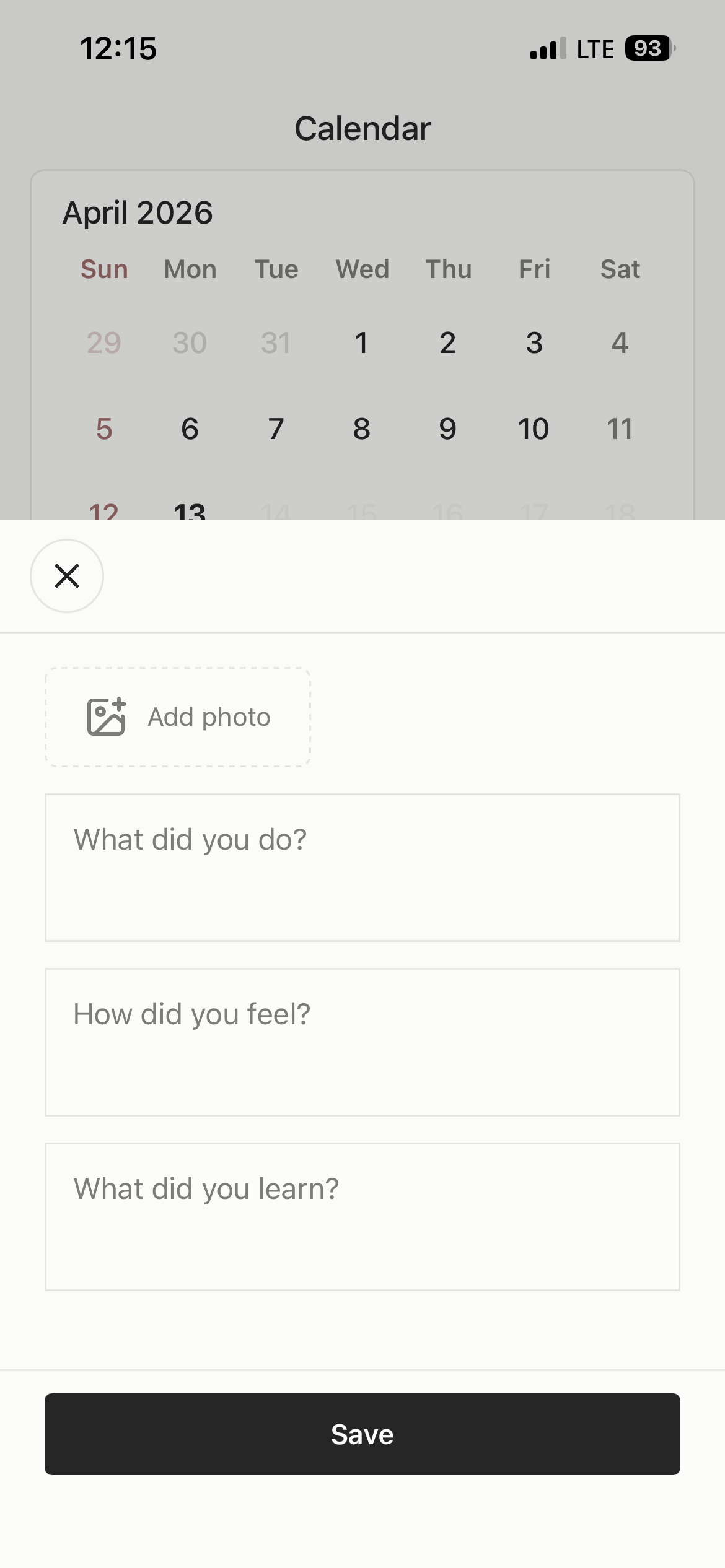This screenshot has height=1568, width=725.
Task: Tap into 'What did you learn?' field
Action: pyautogui.click(x=362, y=1216)
